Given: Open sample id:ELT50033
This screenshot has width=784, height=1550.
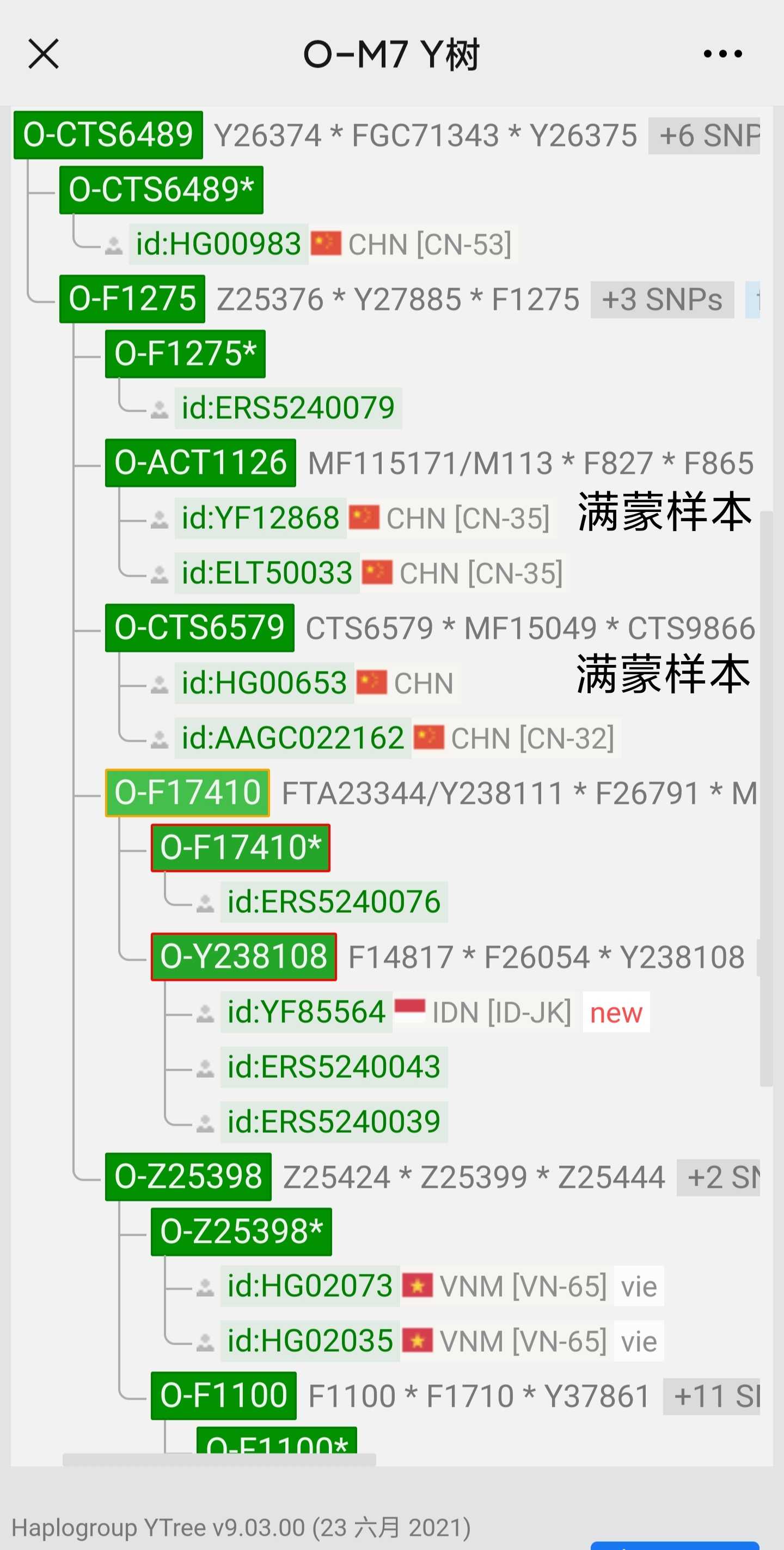Looking at the screenshot, I should 267,573.
